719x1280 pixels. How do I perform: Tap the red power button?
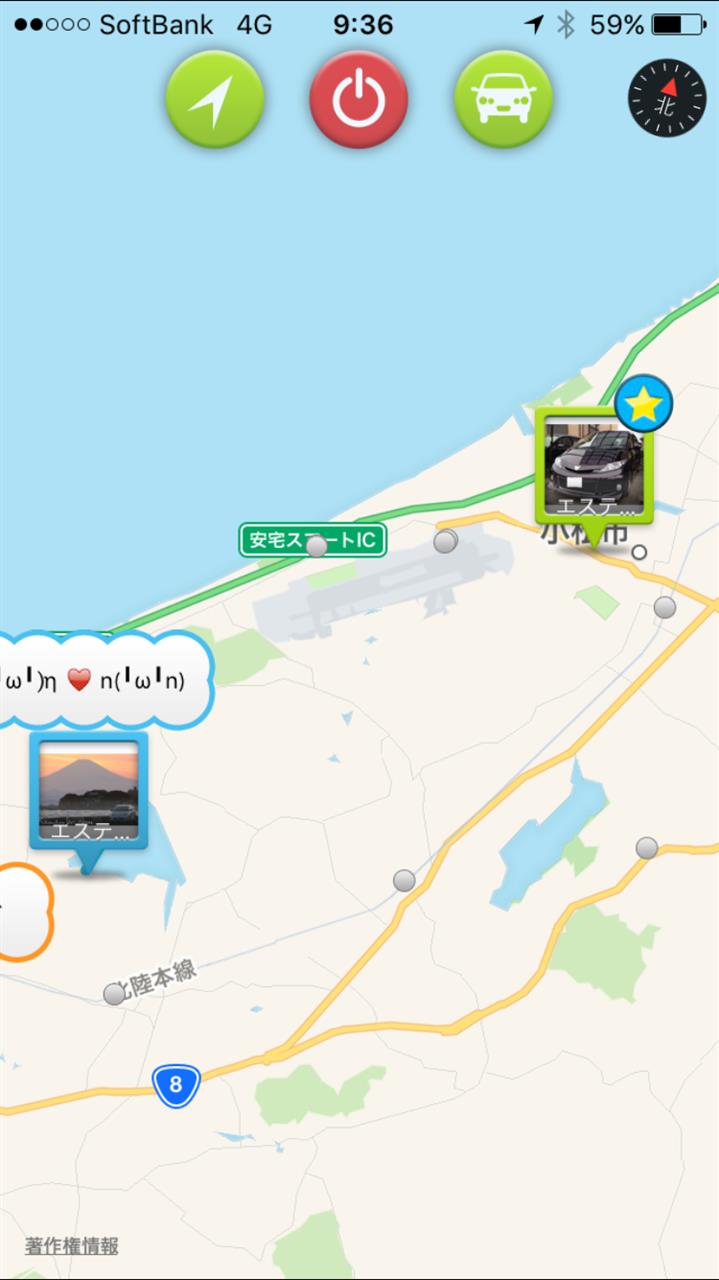click(359, 99)
